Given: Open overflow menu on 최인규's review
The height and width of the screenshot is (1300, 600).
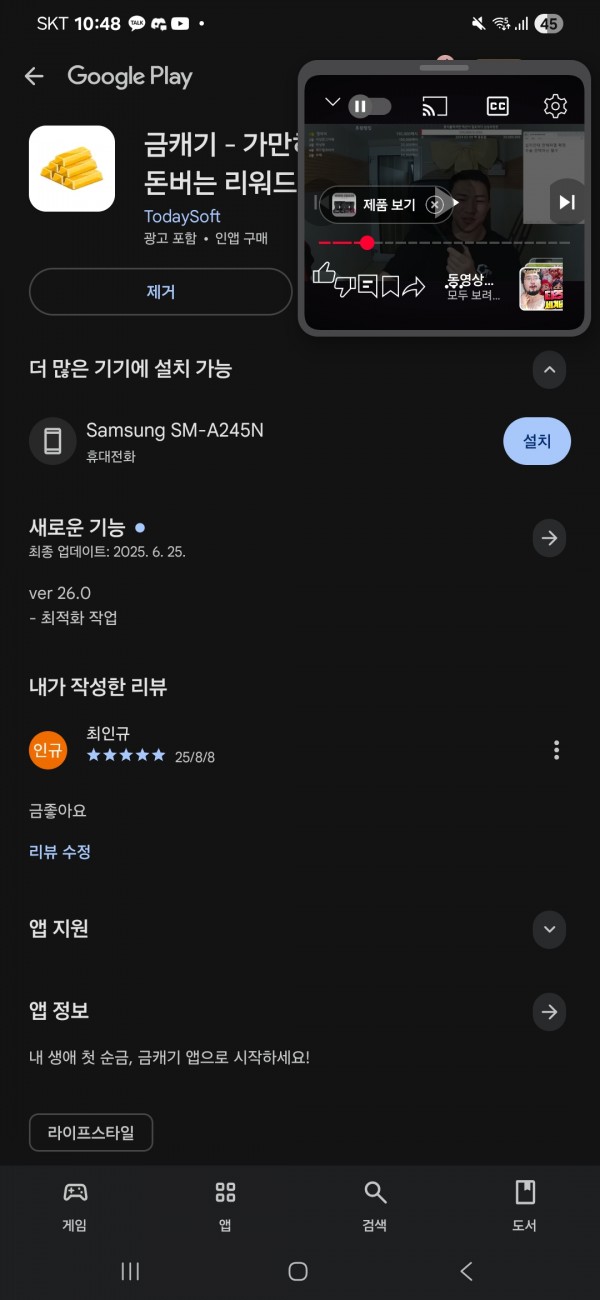Looking at the screenshot, I should [x=556, y=750].
